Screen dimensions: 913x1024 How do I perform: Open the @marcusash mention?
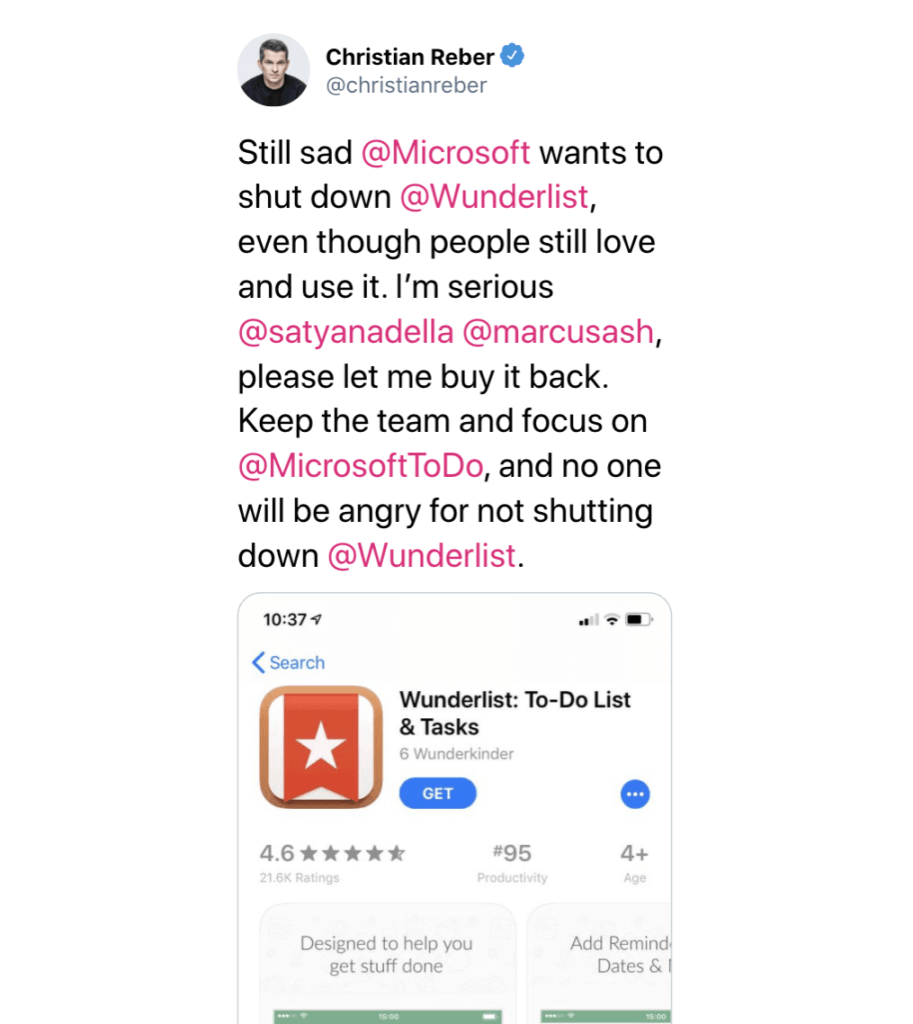558,332
